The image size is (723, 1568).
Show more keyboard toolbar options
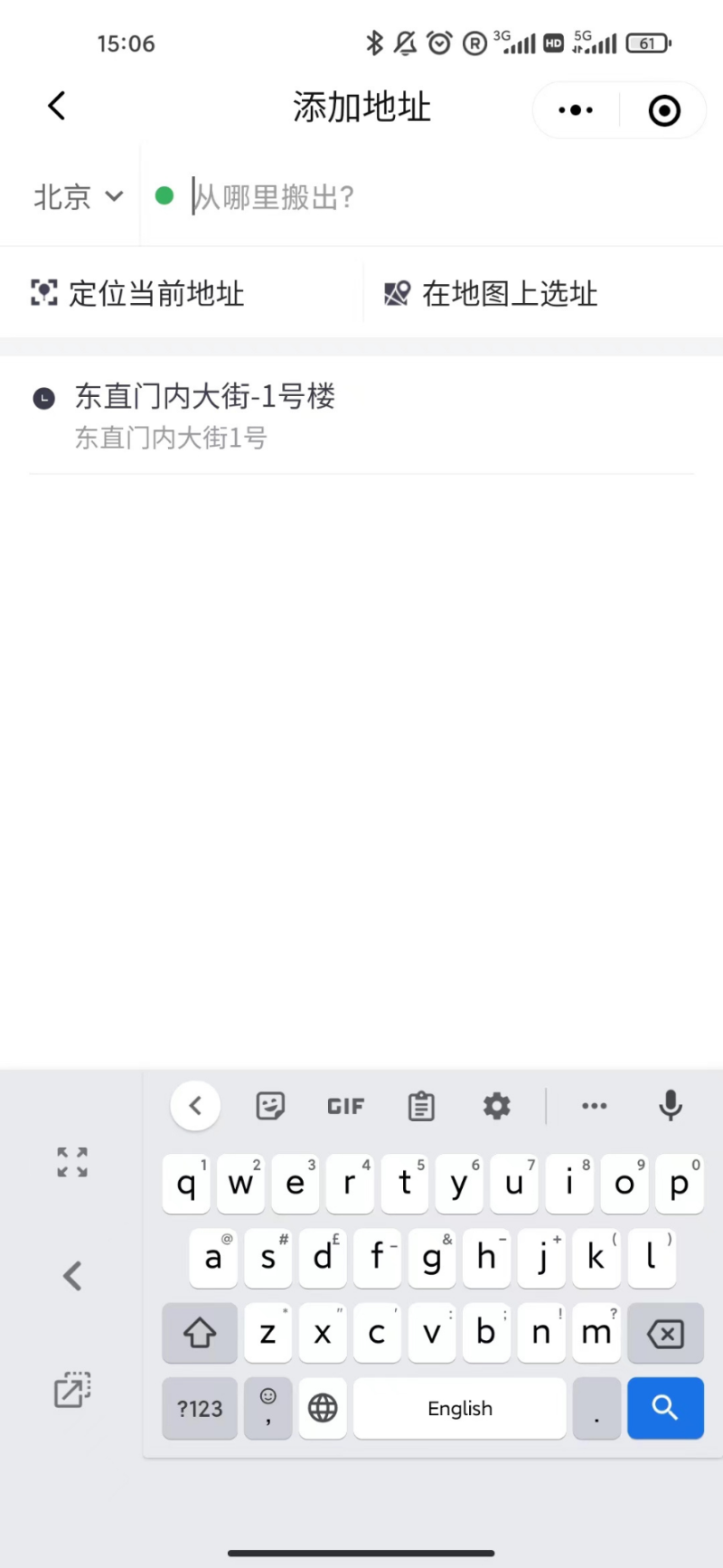594,1105
